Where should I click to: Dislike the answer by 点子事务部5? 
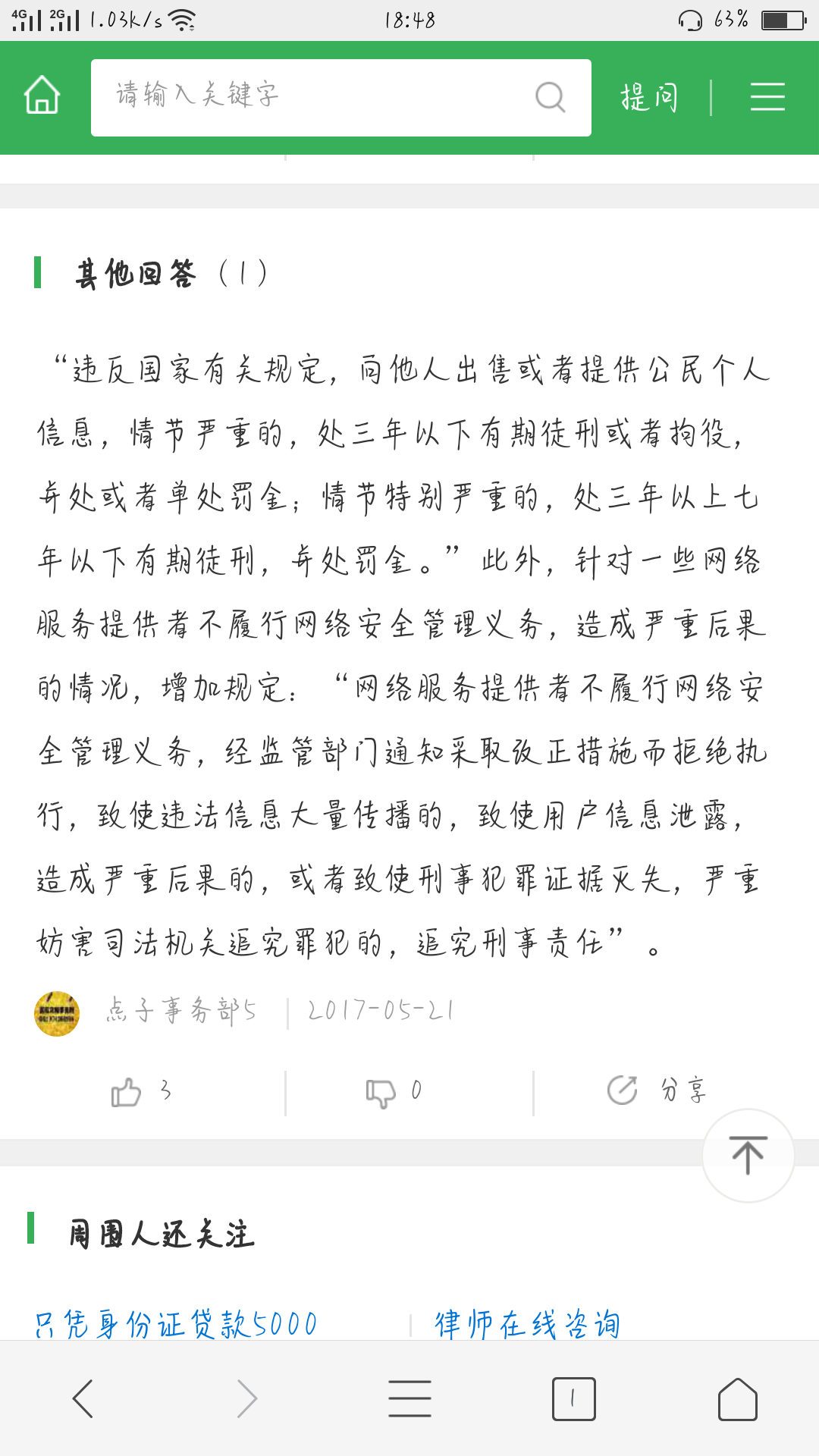pos(381,1092)
